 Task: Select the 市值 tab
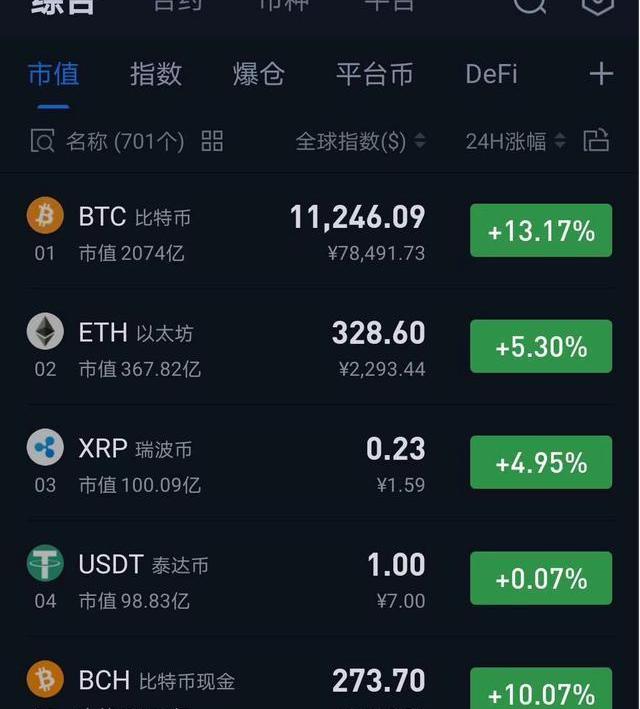tap(53, 74)
